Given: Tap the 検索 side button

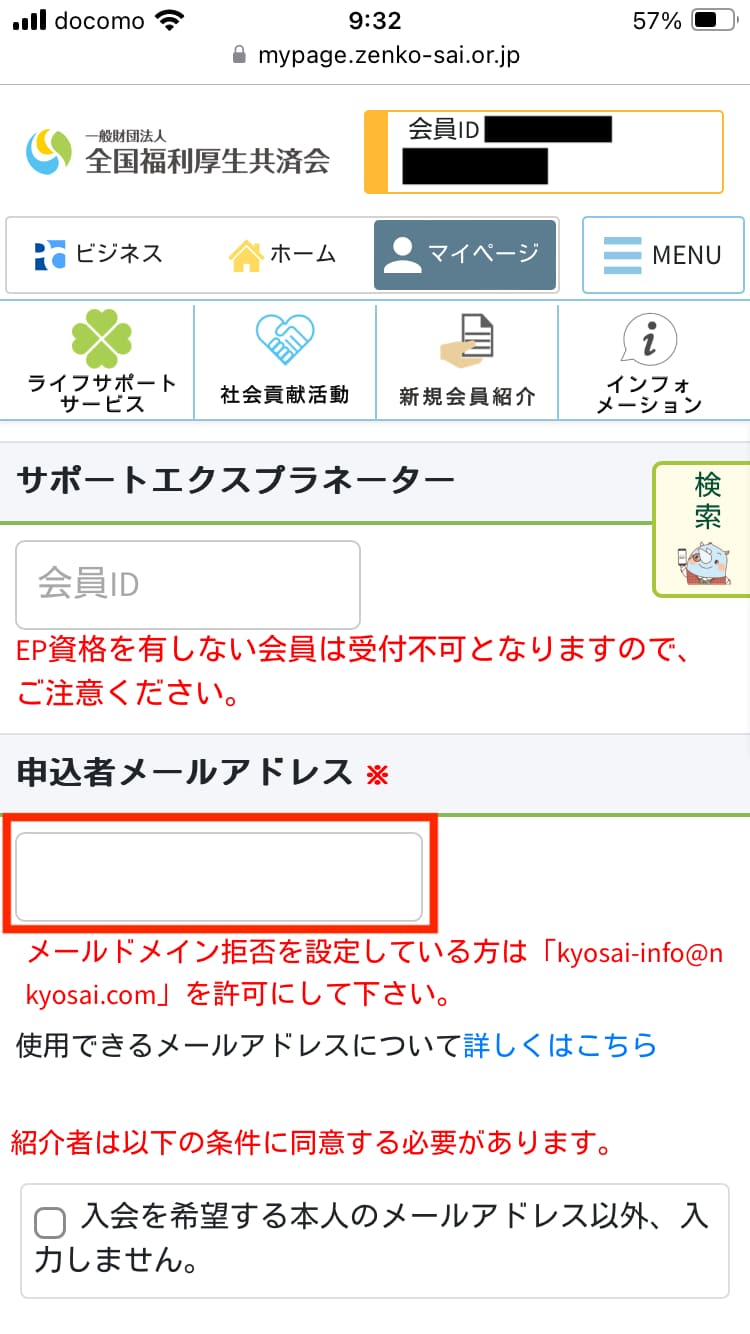Looking at the screenshot, I should pyautogui.click(x=705, y=529).
